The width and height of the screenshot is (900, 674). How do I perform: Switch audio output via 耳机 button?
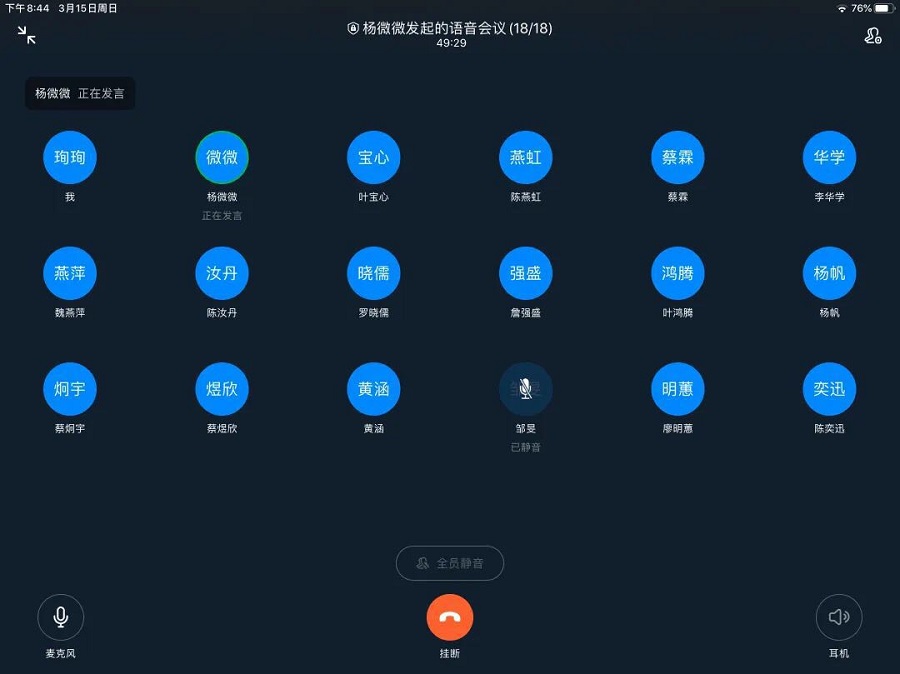839,617
